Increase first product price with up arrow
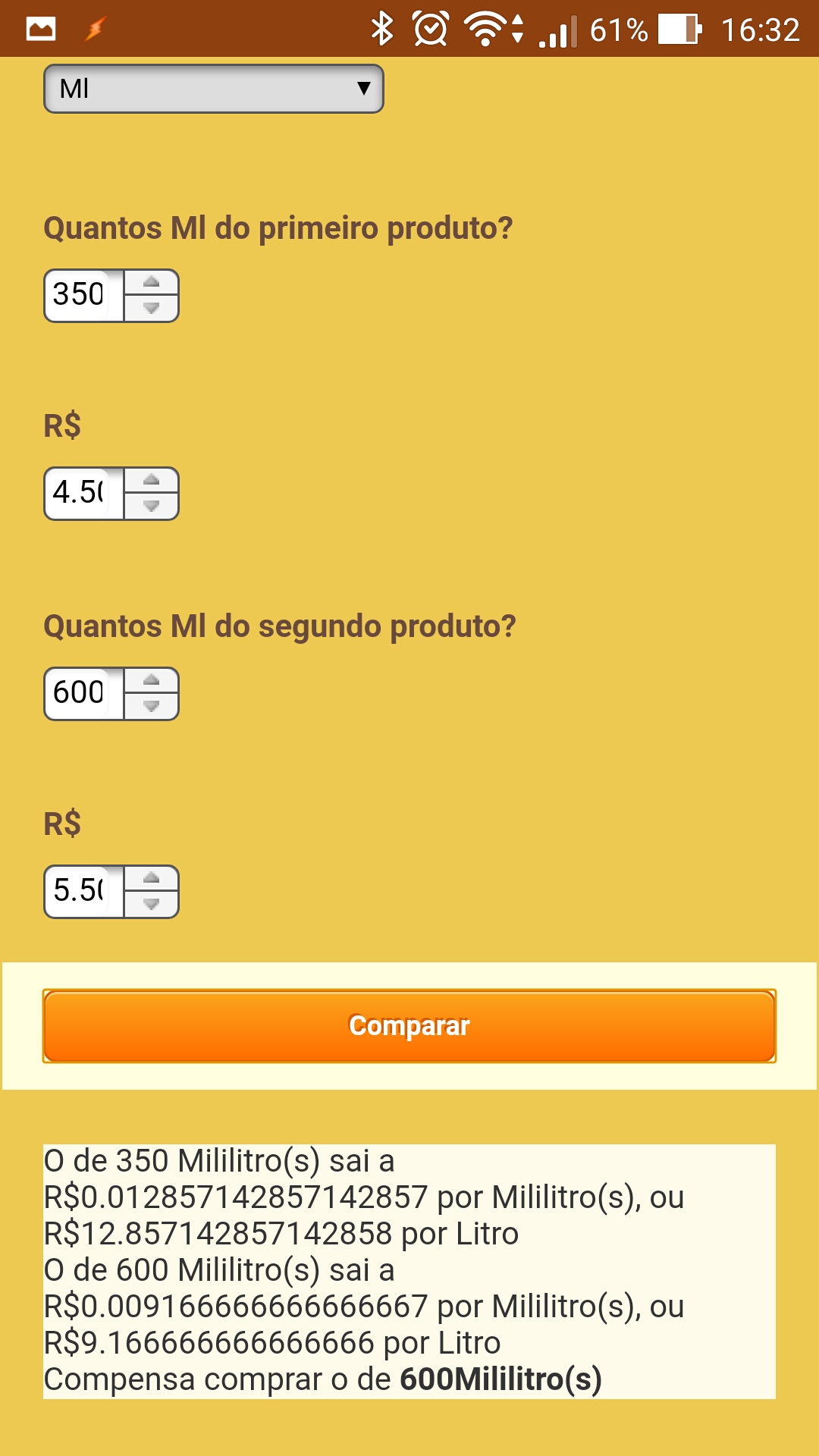This screenshot has width=819, height=1456. click(x=152, y=480)
